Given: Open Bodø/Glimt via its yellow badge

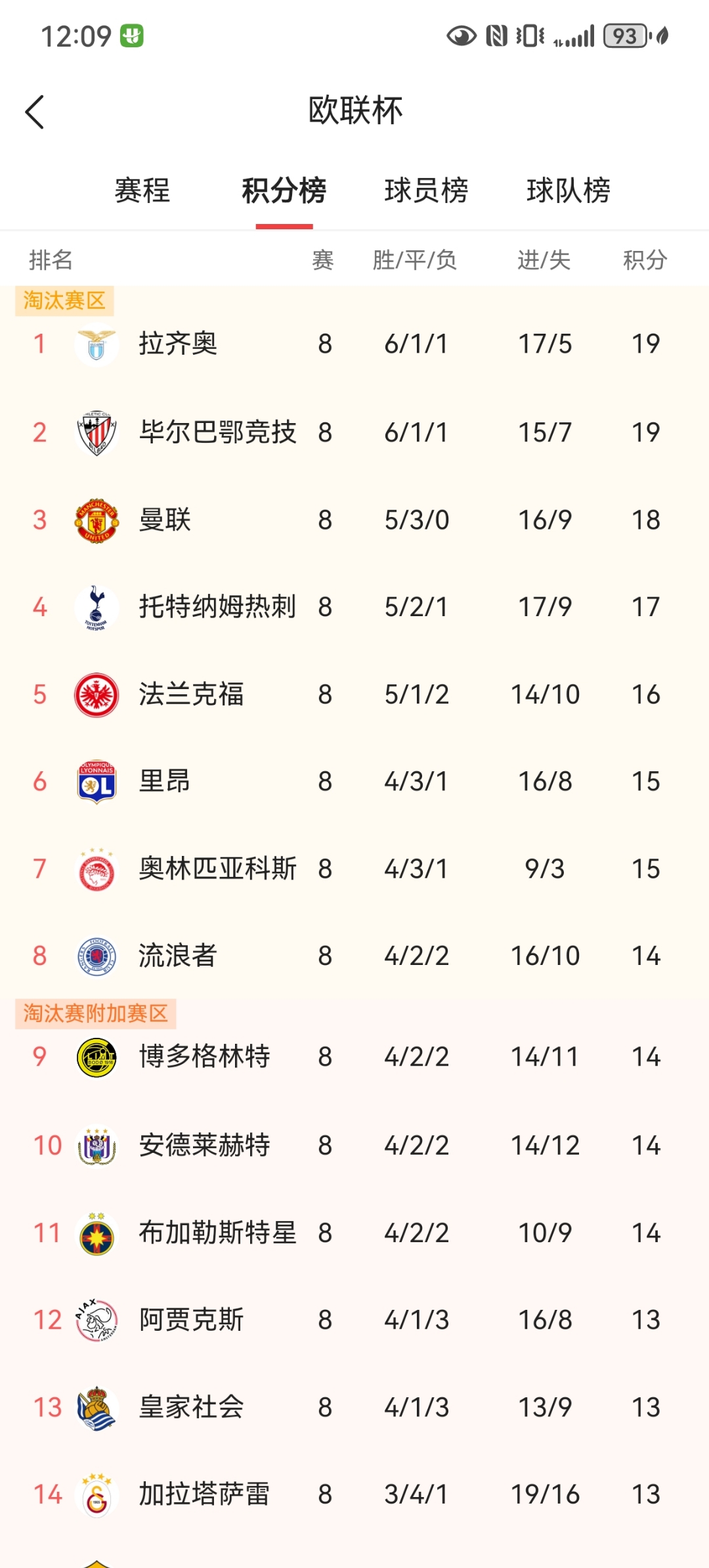Looking at the screenshot, I should [x=97, y=1057].
